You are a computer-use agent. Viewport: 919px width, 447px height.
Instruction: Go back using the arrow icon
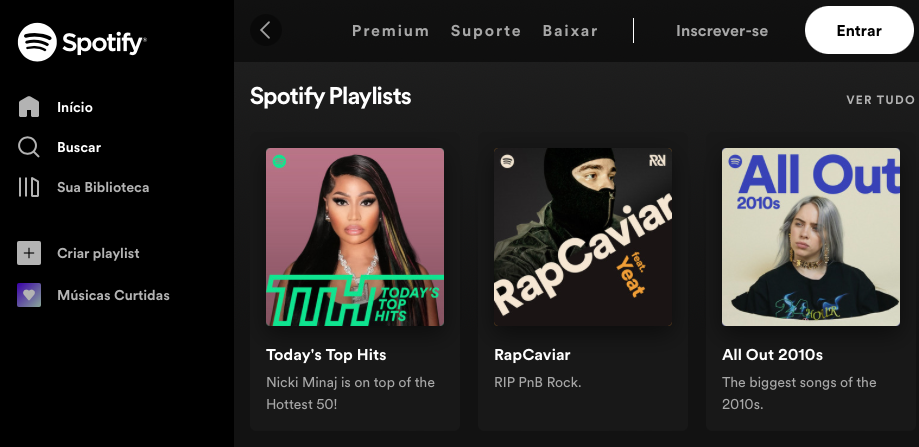pyautogui.click(x=265, y=30)
